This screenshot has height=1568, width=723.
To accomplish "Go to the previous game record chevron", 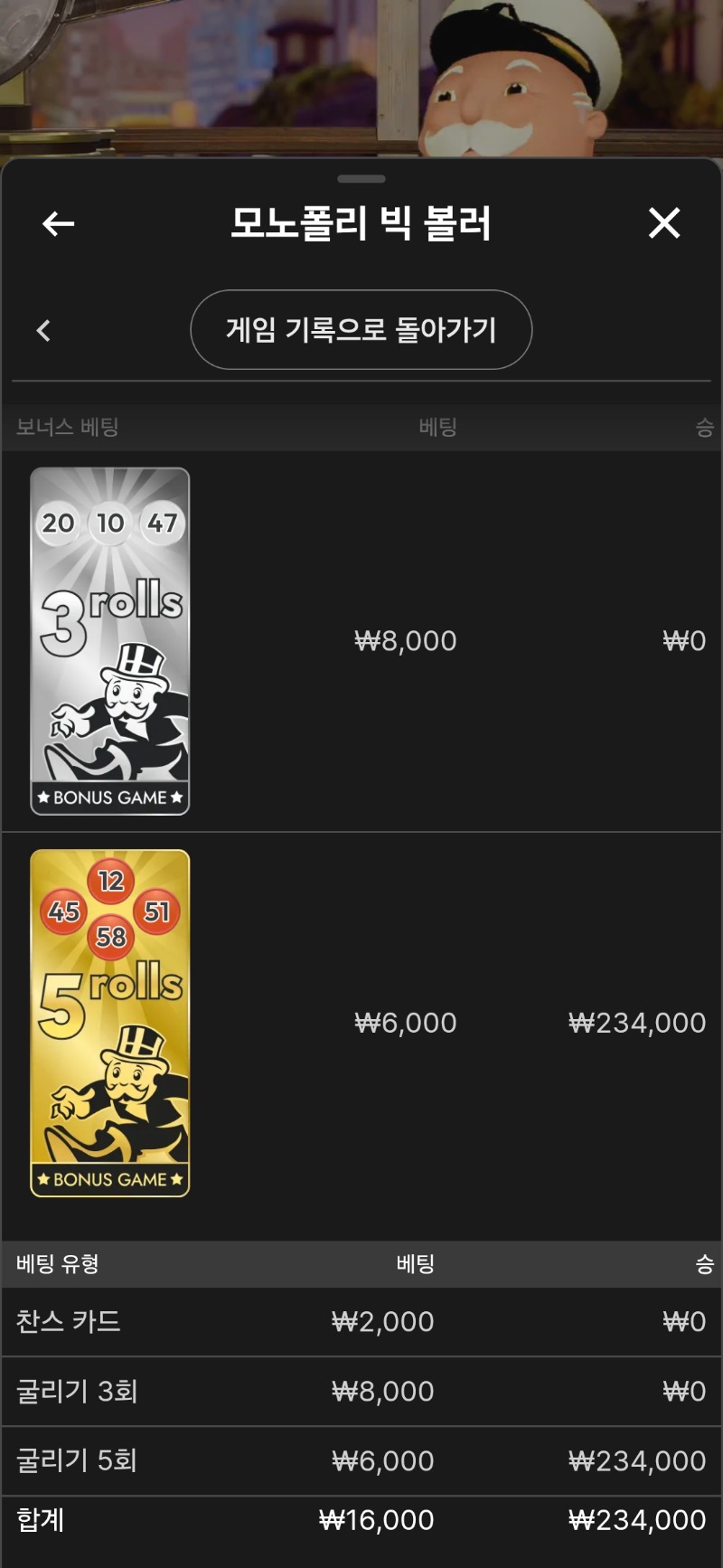I will [43, 331].
